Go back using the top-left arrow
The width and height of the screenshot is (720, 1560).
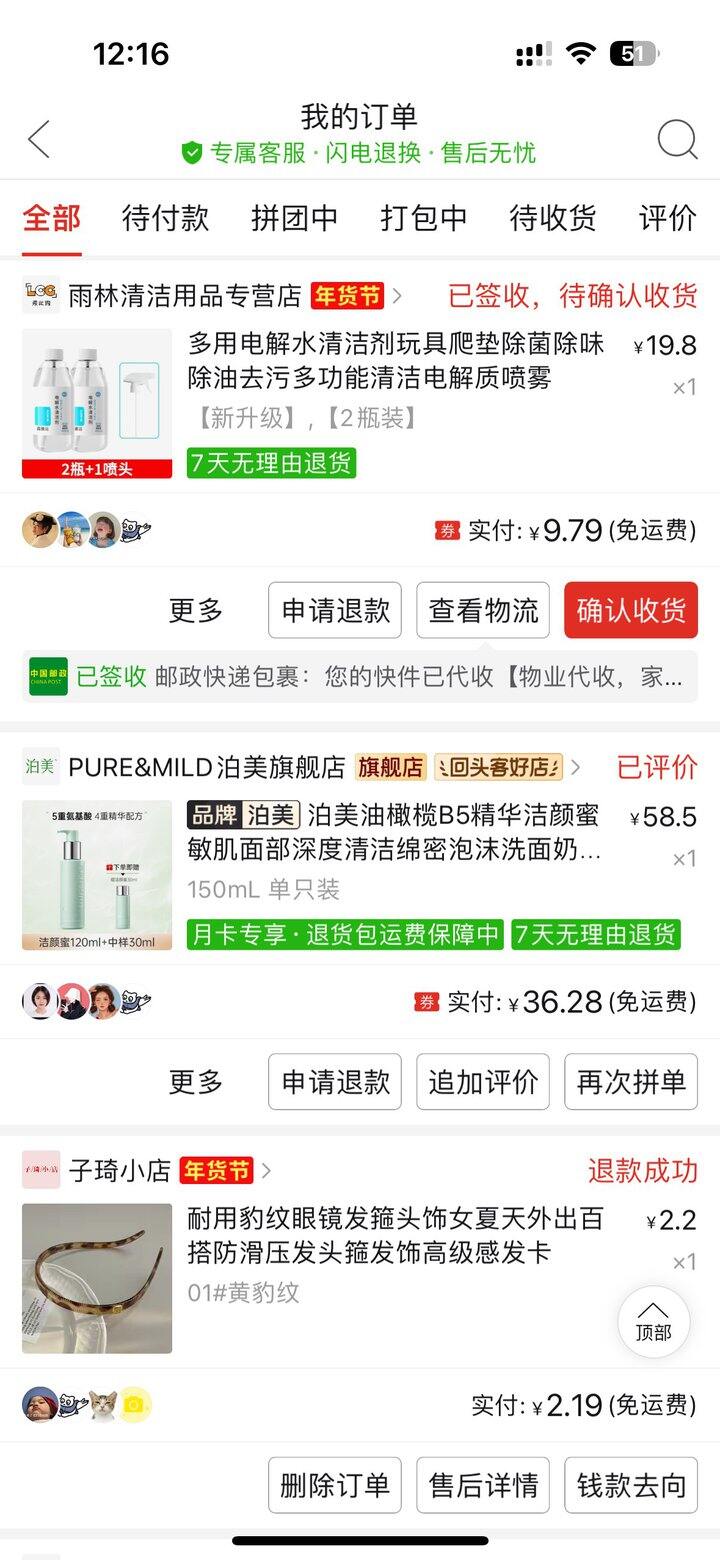[39, 139]
